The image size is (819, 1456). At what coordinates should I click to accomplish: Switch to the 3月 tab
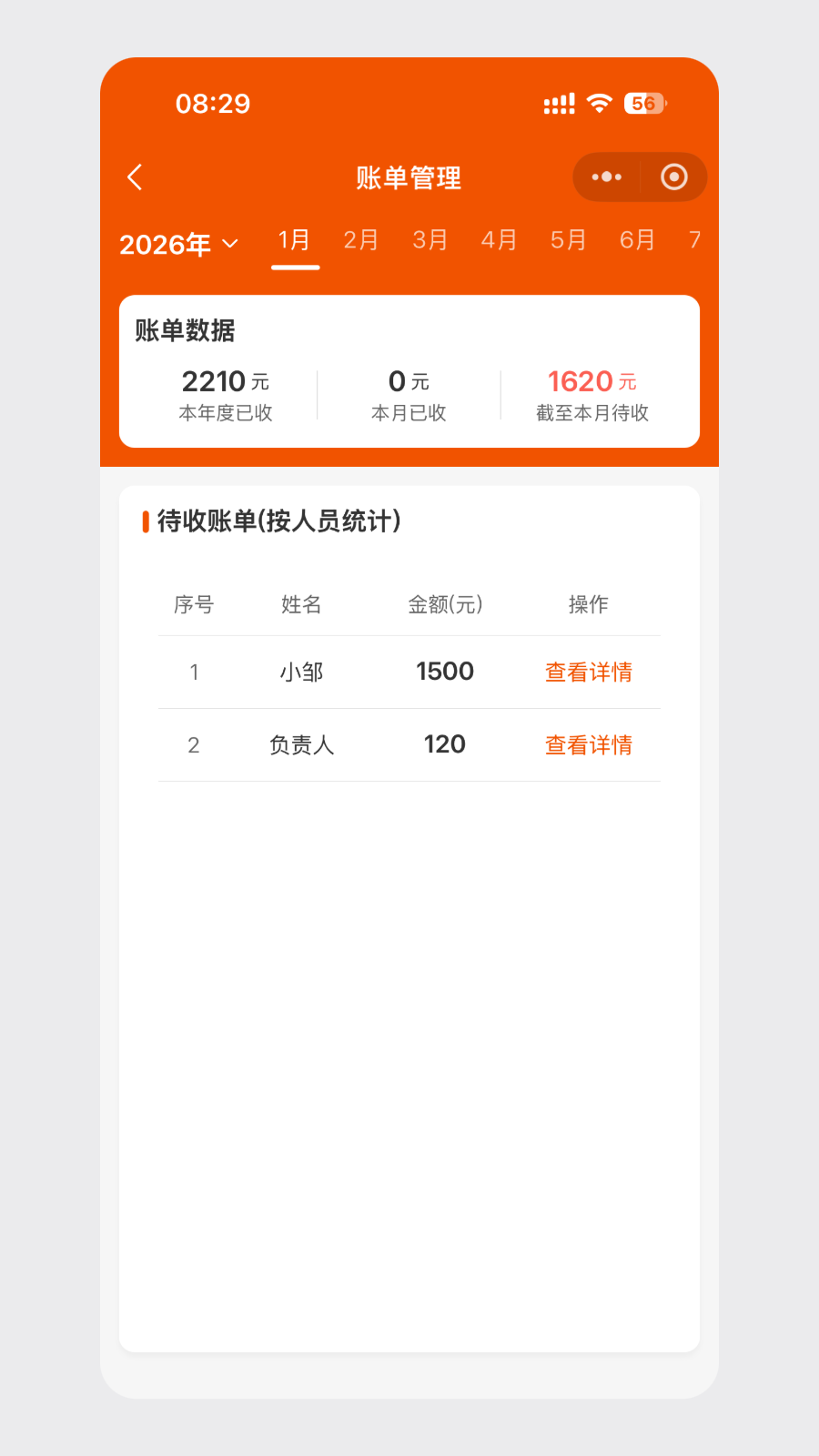click(x=430, y=239)
